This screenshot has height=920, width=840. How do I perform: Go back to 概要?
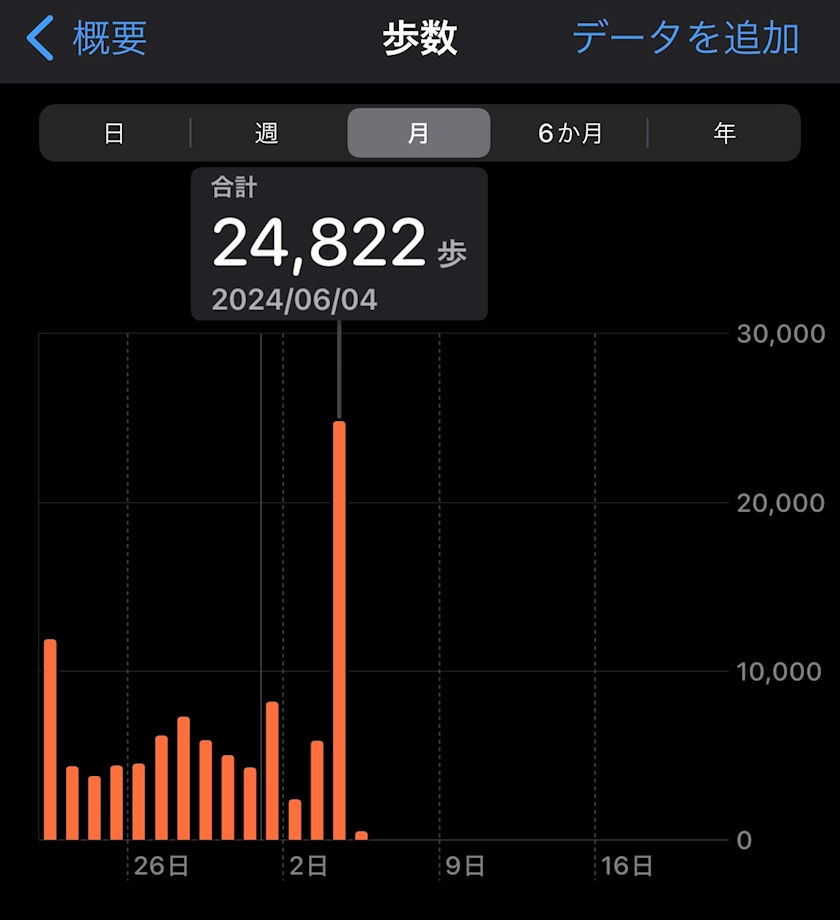point(86,39)
